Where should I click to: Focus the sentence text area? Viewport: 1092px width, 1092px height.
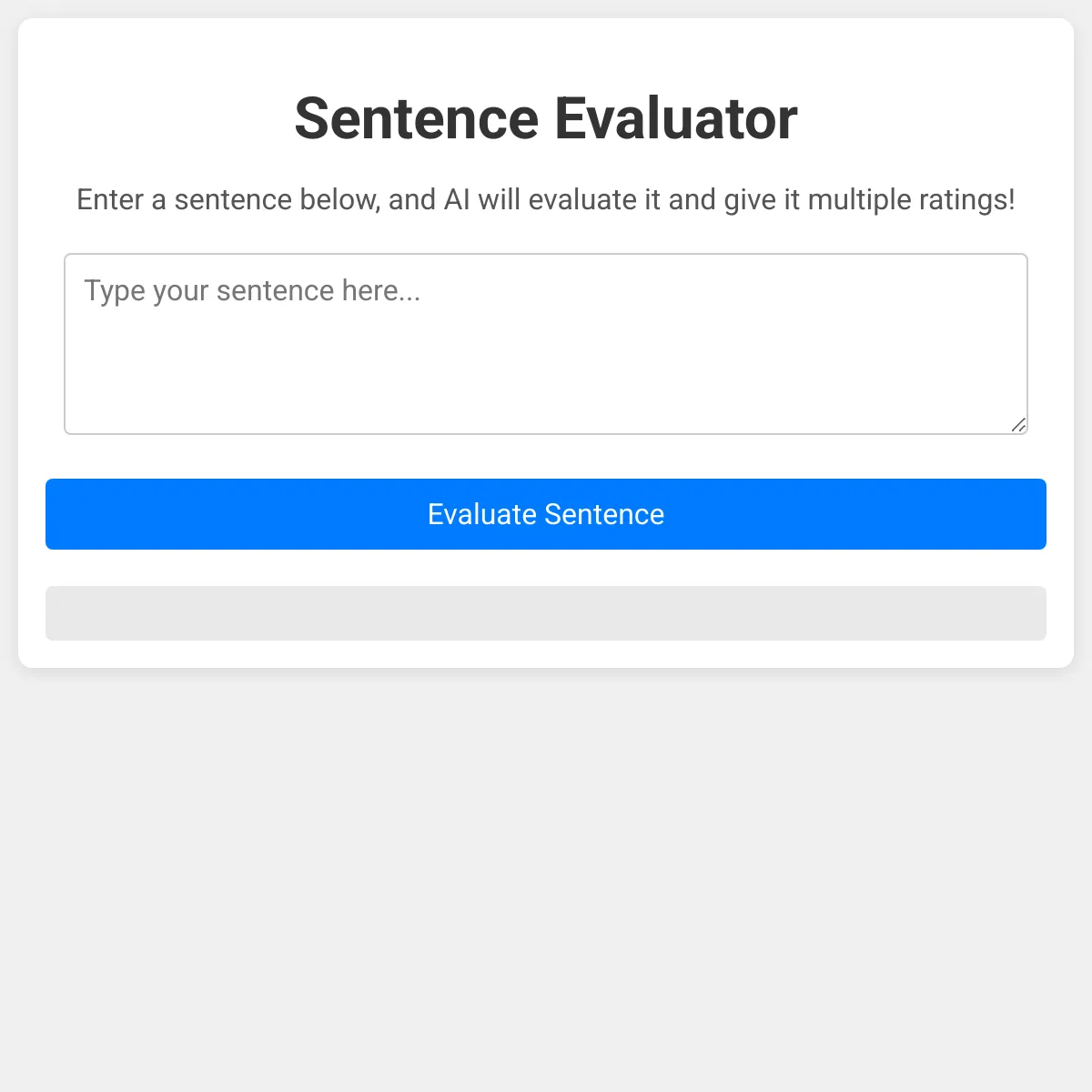pos(546,344)
